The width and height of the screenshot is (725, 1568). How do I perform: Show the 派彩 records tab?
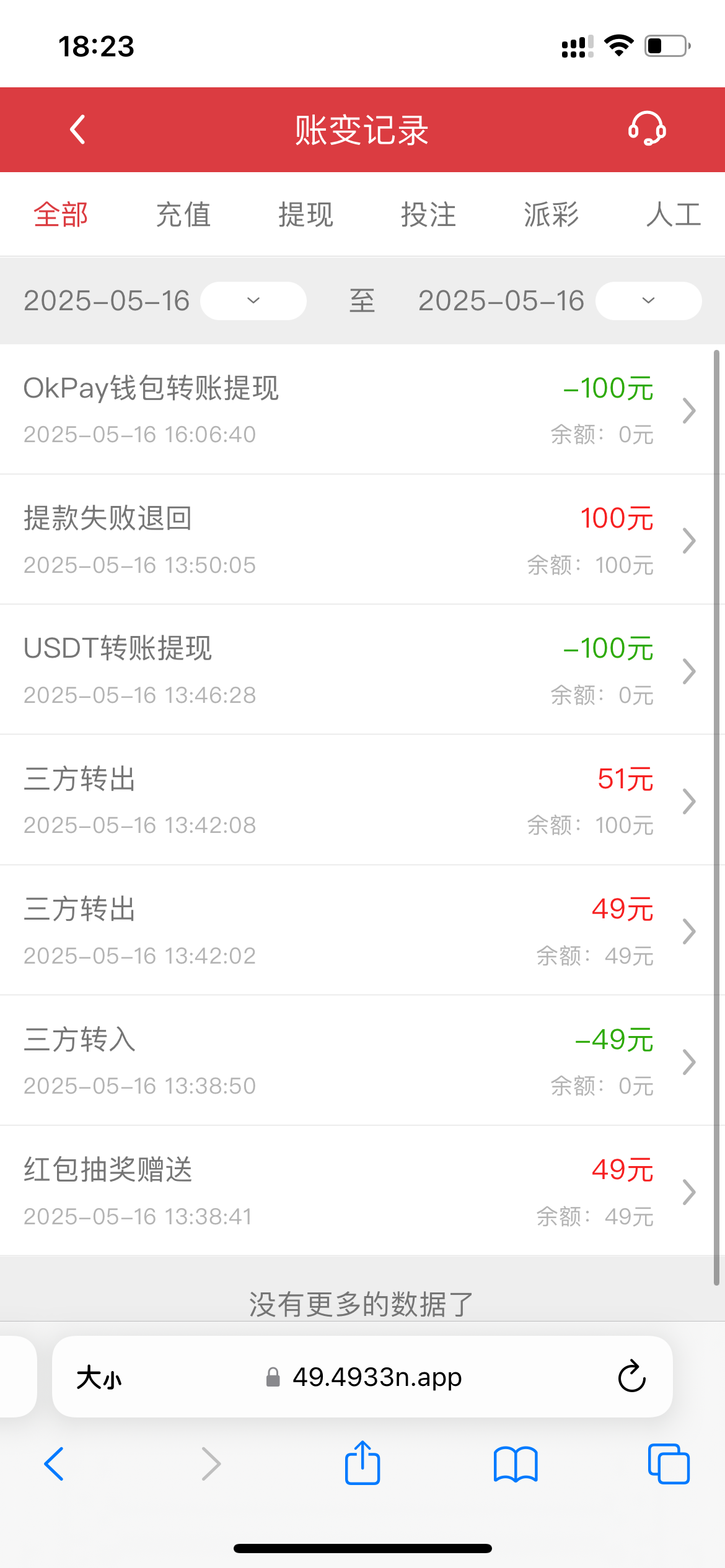[551, 215]
